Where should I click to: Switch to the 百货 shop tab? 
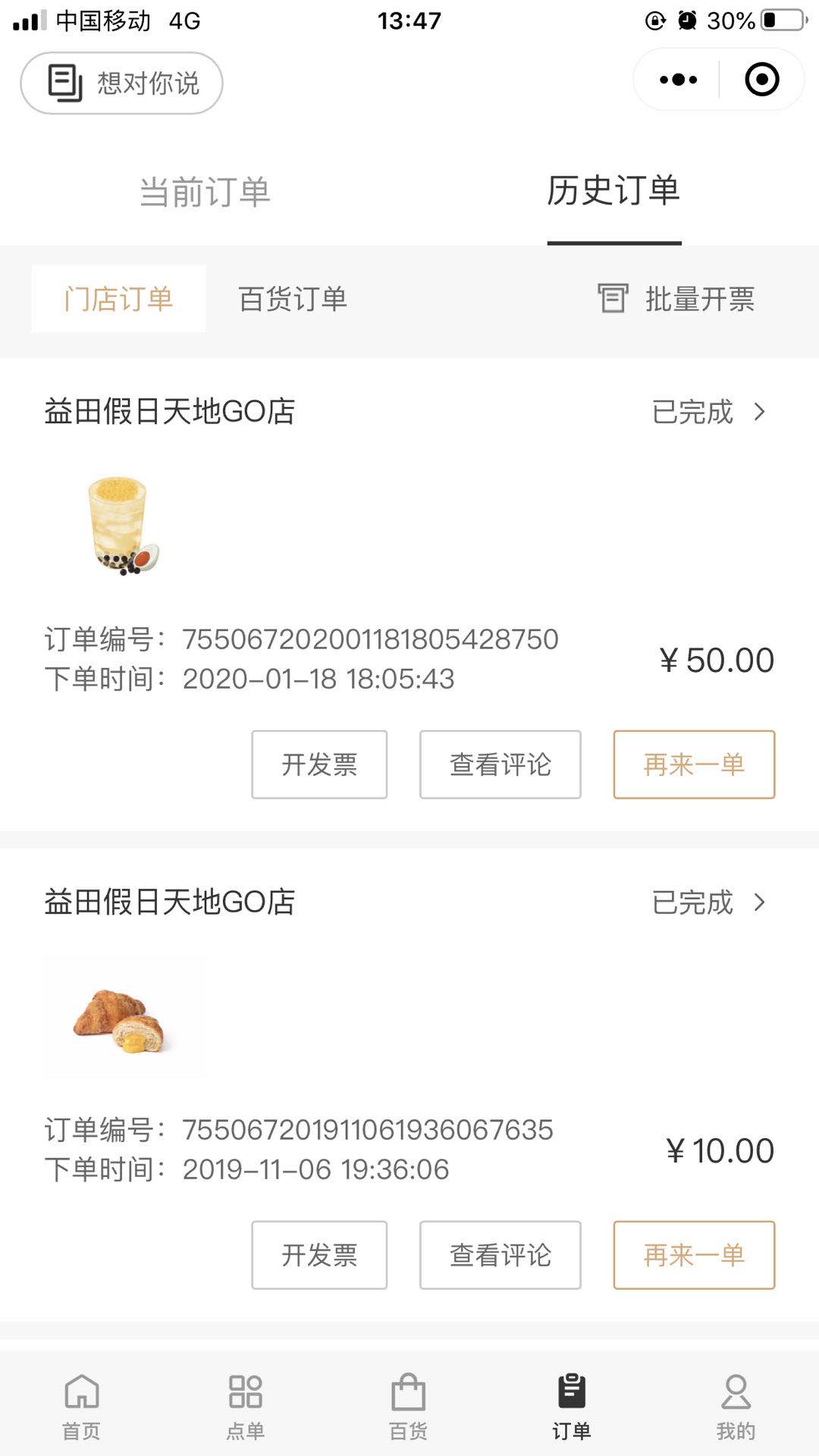(408, 1406)
